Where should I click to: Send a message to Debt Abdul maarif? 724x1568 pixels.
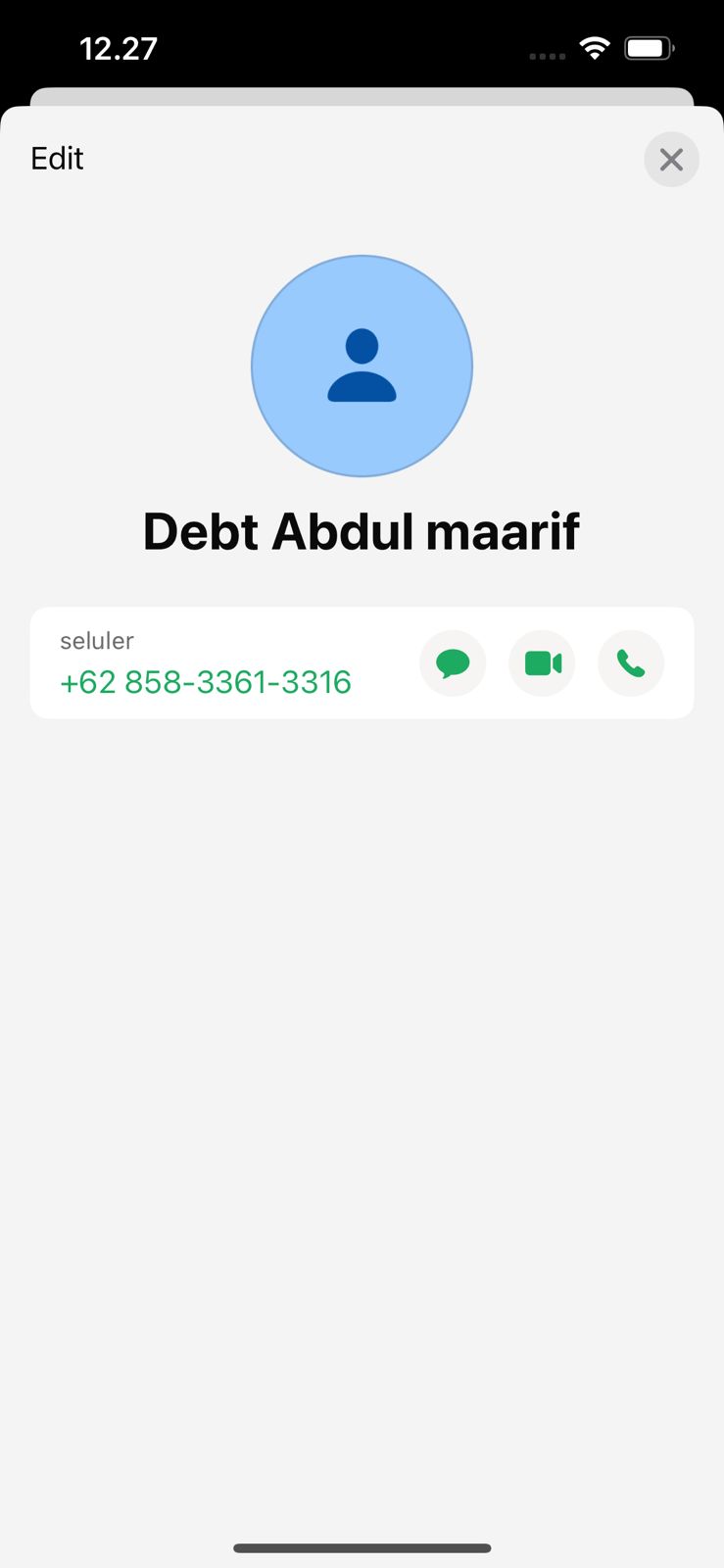click(x=453, y=663)
